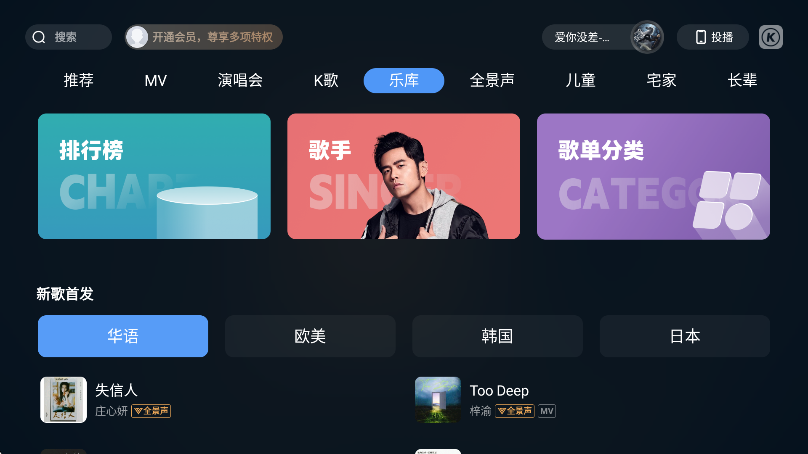Open the 搜索 search box
The image size is (808, 454).
68,37
